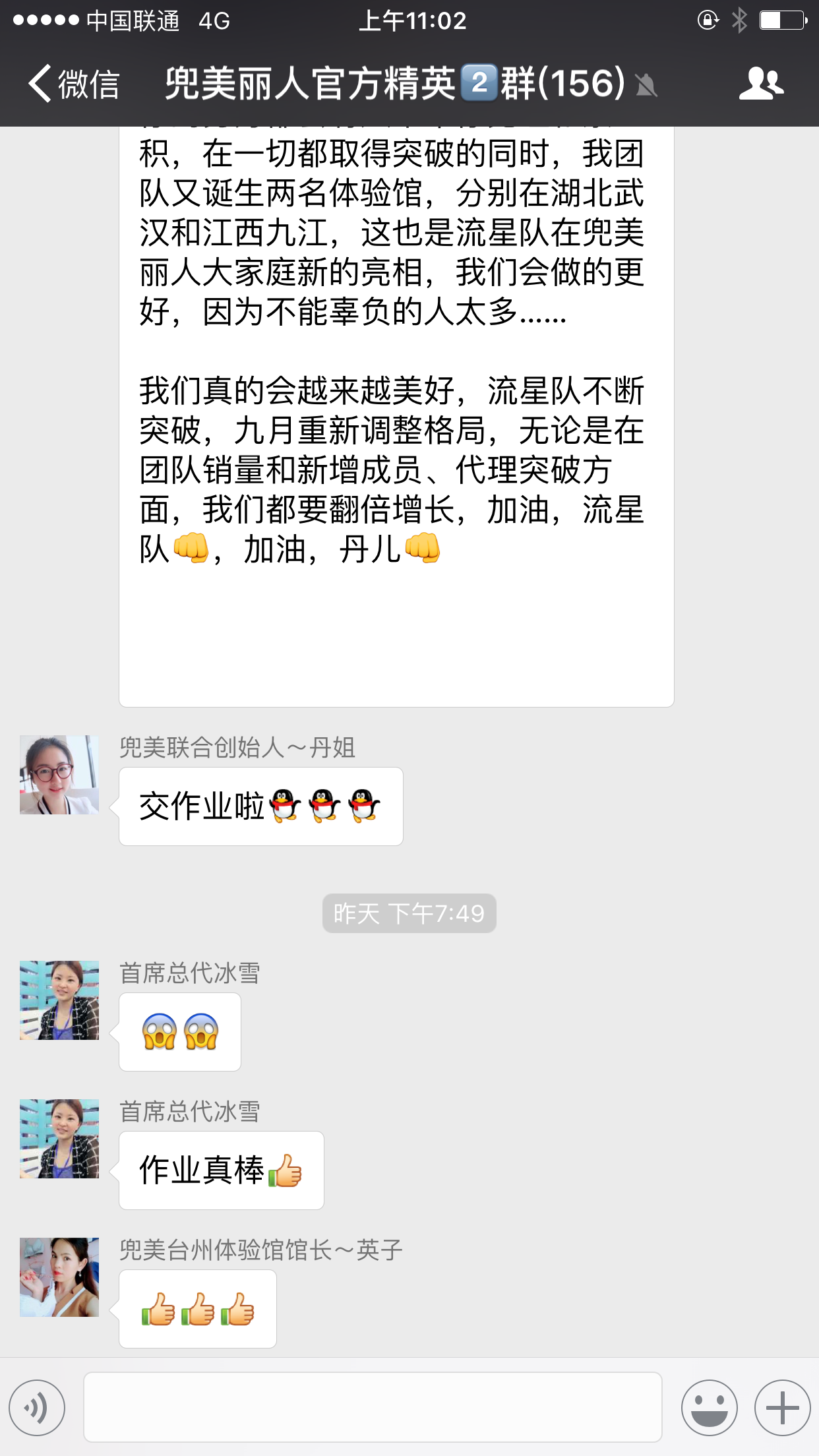The height and width of the screenshot is (1456, 819).
Task: Tap the message text input field
Action: click(373, 1407)
